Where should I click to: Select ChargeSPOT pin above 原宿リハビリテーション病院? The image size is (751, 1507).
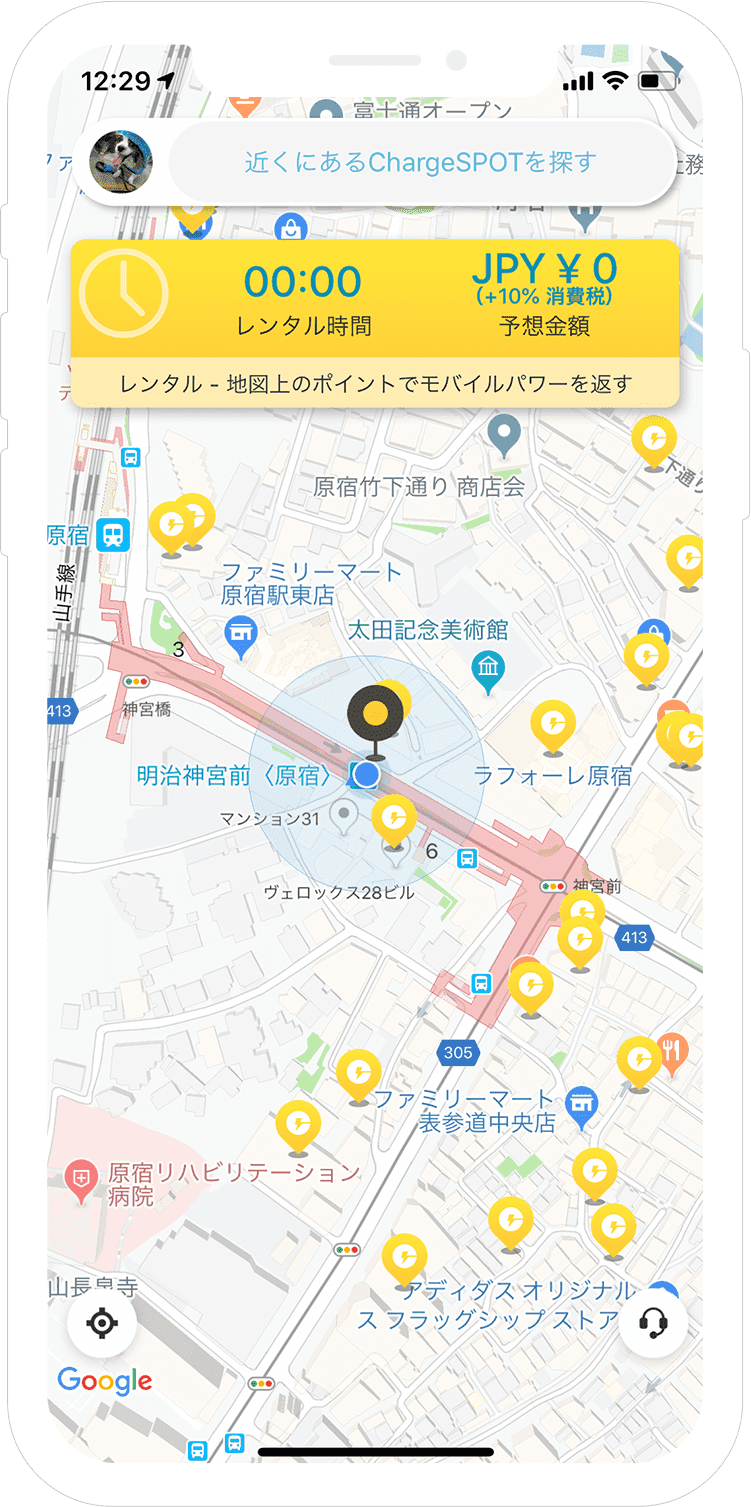coord(298,1128)
